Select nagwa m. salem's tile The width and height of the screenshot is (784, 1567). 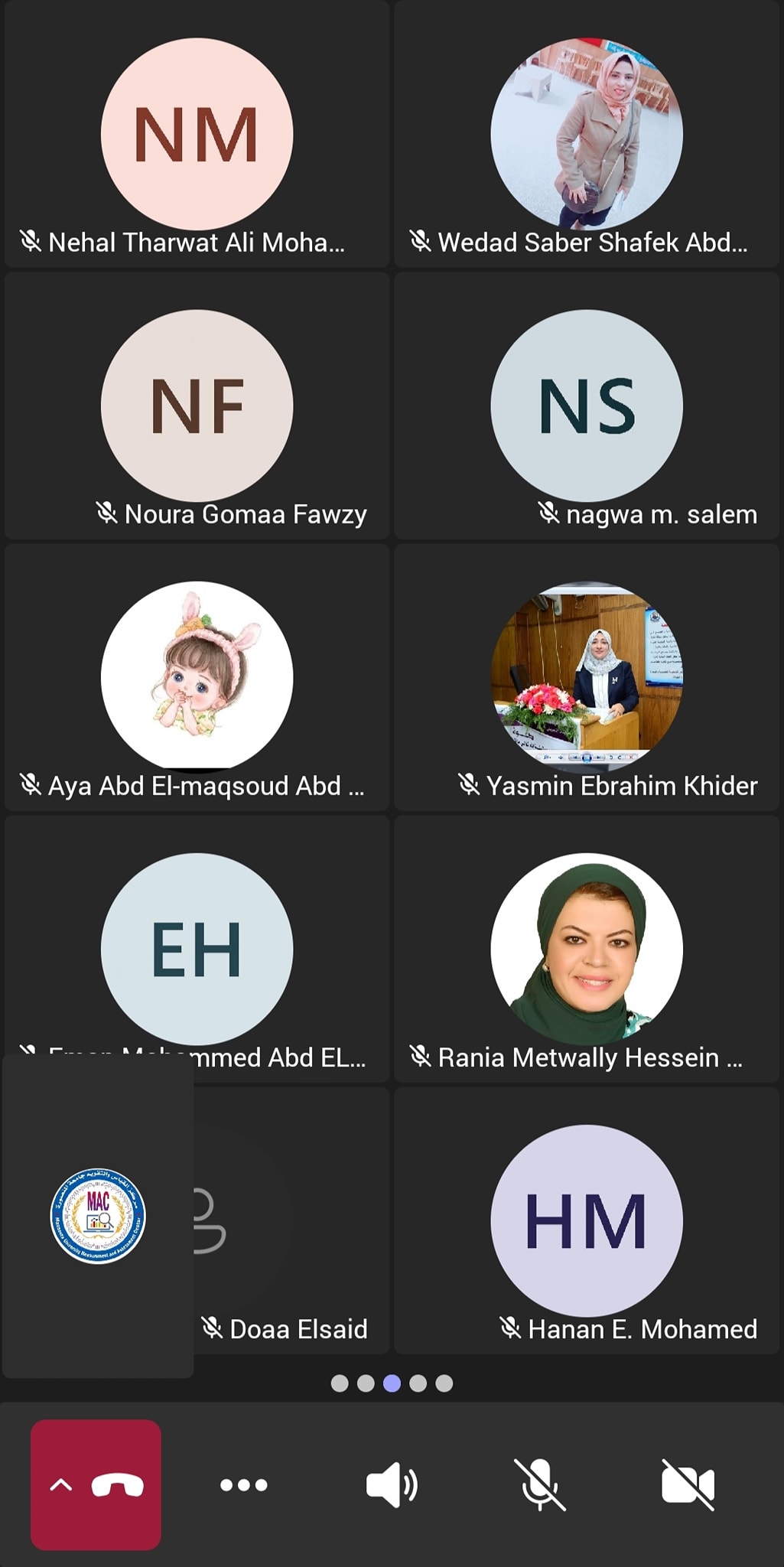pyautogui.click(x=587, y=406)
